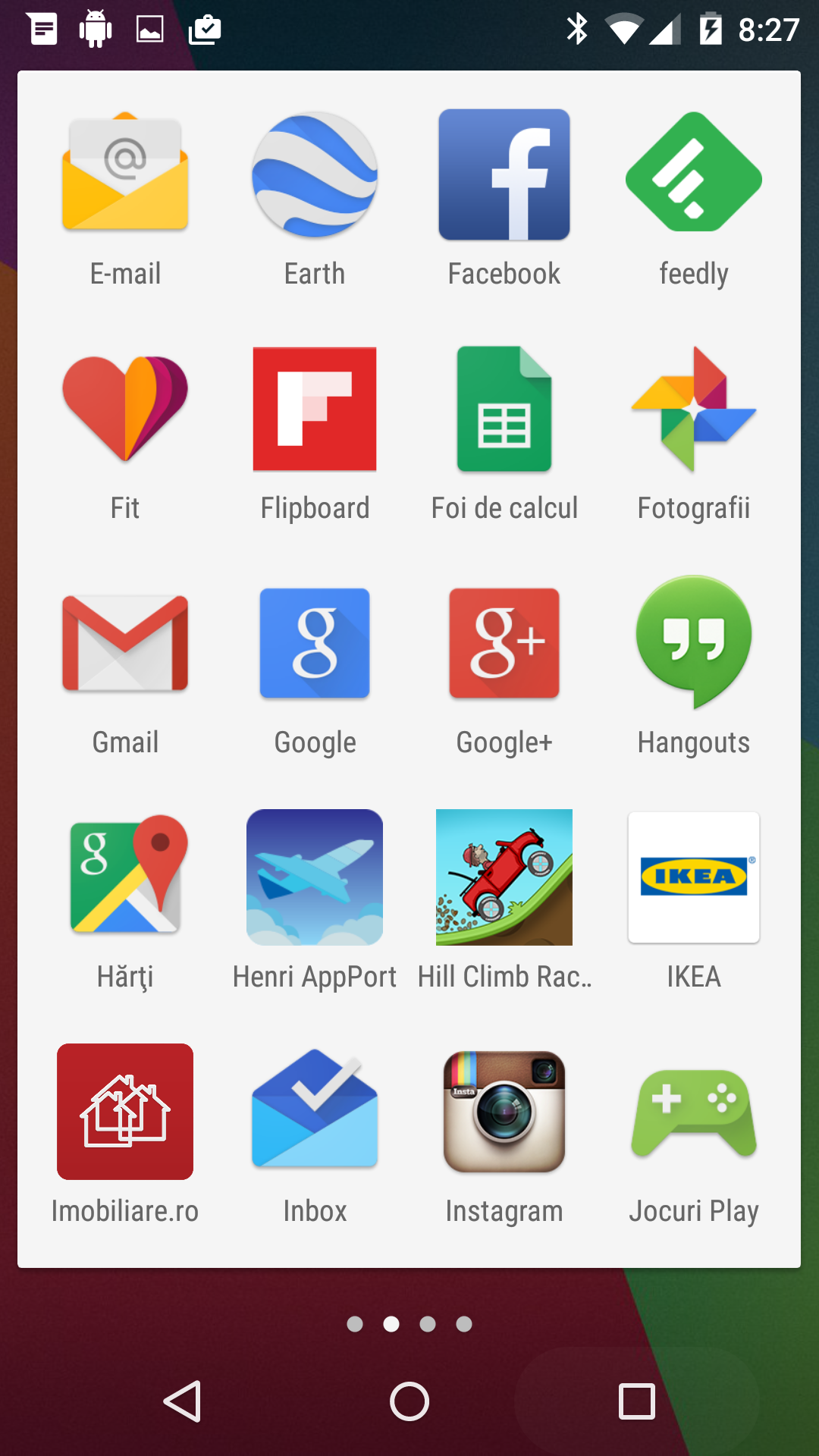This screenshot has height=1456, width=819.
Task: Open the IKEA app
Action: [694, 877]
